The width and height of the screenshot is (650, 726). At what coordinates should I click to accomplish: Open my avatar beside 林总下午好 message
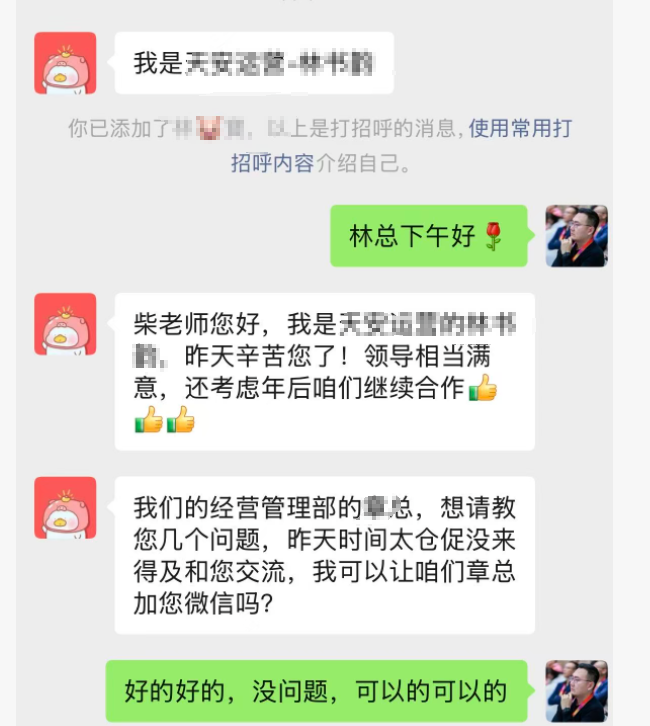coord(576,236)
